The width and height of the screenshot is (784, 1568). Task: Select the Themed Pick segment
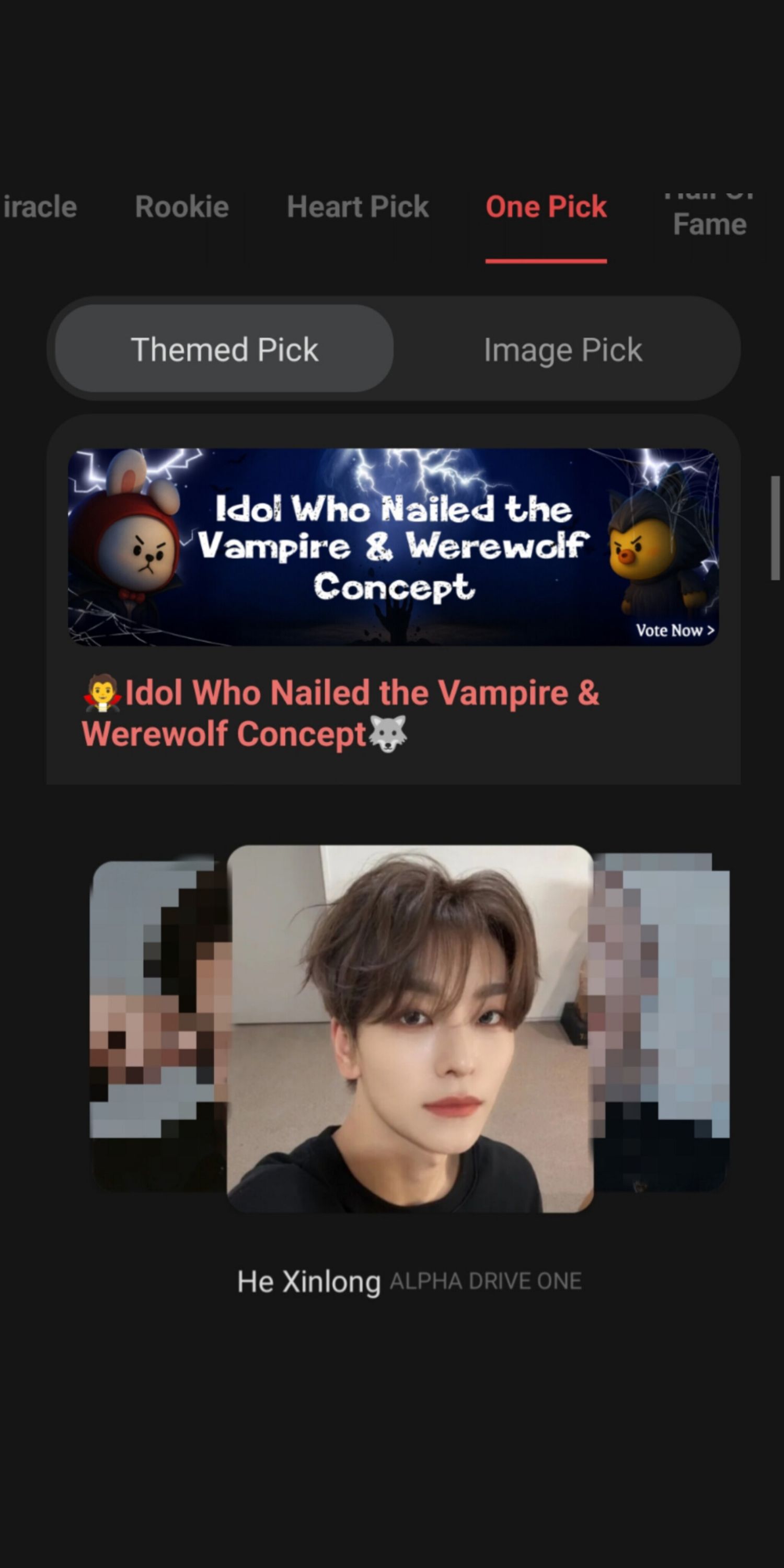pos(224,349)
